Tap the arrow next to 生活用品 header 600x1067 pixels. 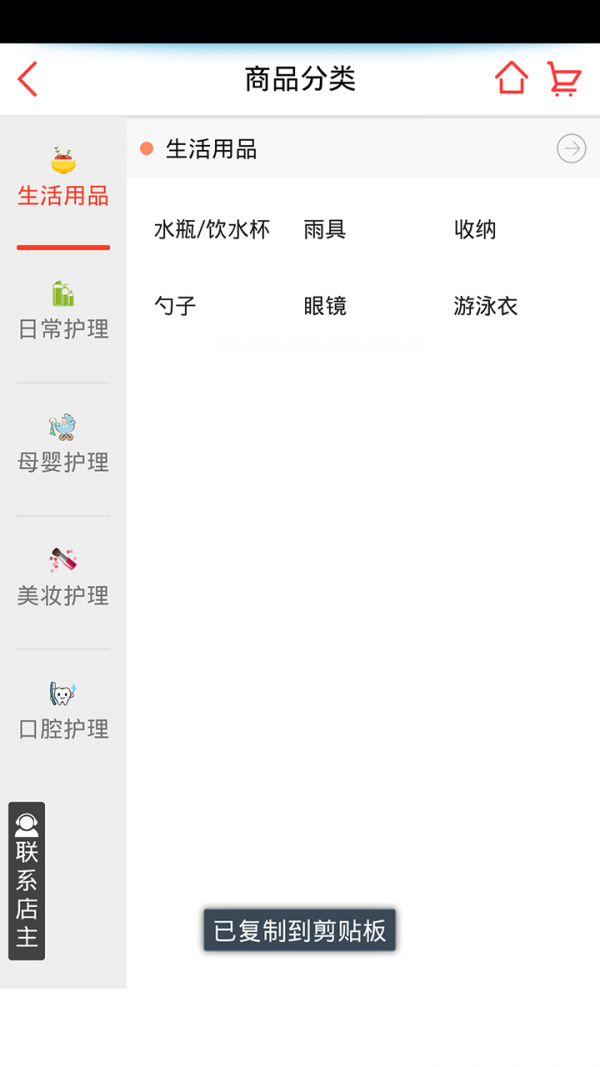tap(571, 149)
